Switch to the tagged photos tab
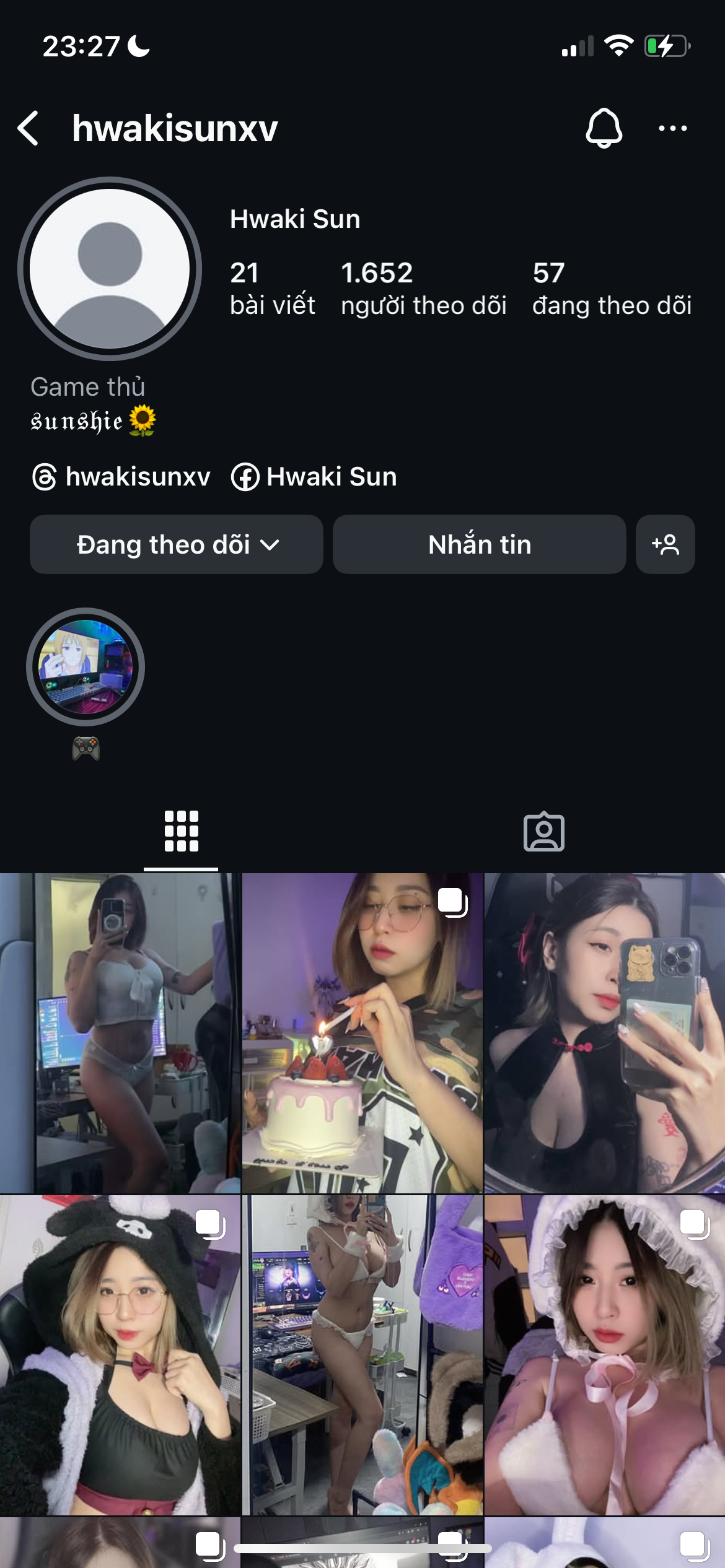This screenshot has width=725, height=1568. [543, 831]
